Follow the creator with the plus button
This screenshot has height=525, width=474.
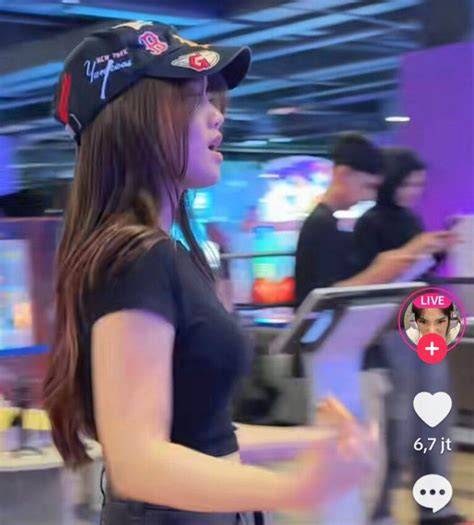point(432,349)
